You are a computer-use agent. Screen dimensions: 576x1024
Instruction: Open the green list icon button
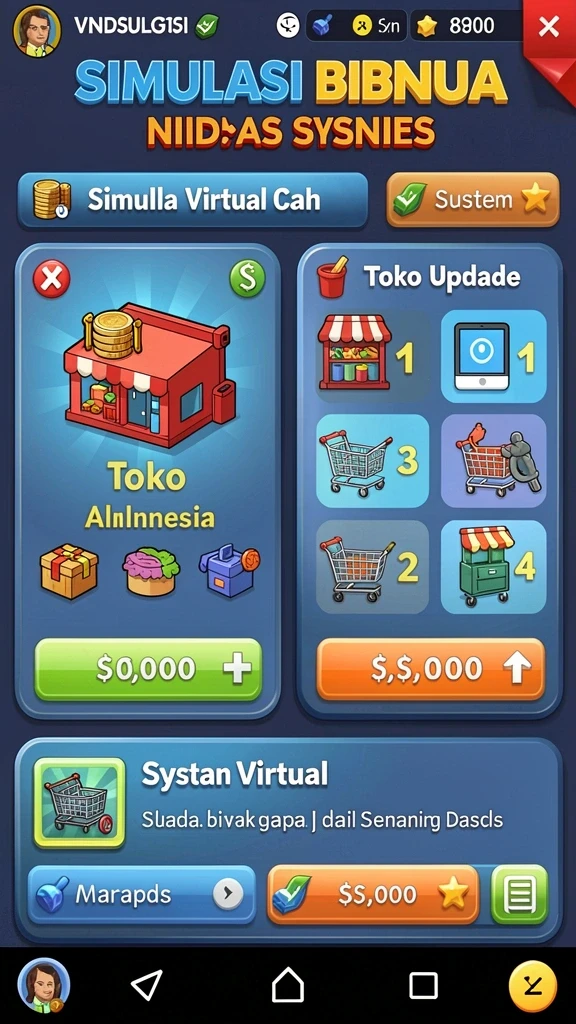(519, 894)
